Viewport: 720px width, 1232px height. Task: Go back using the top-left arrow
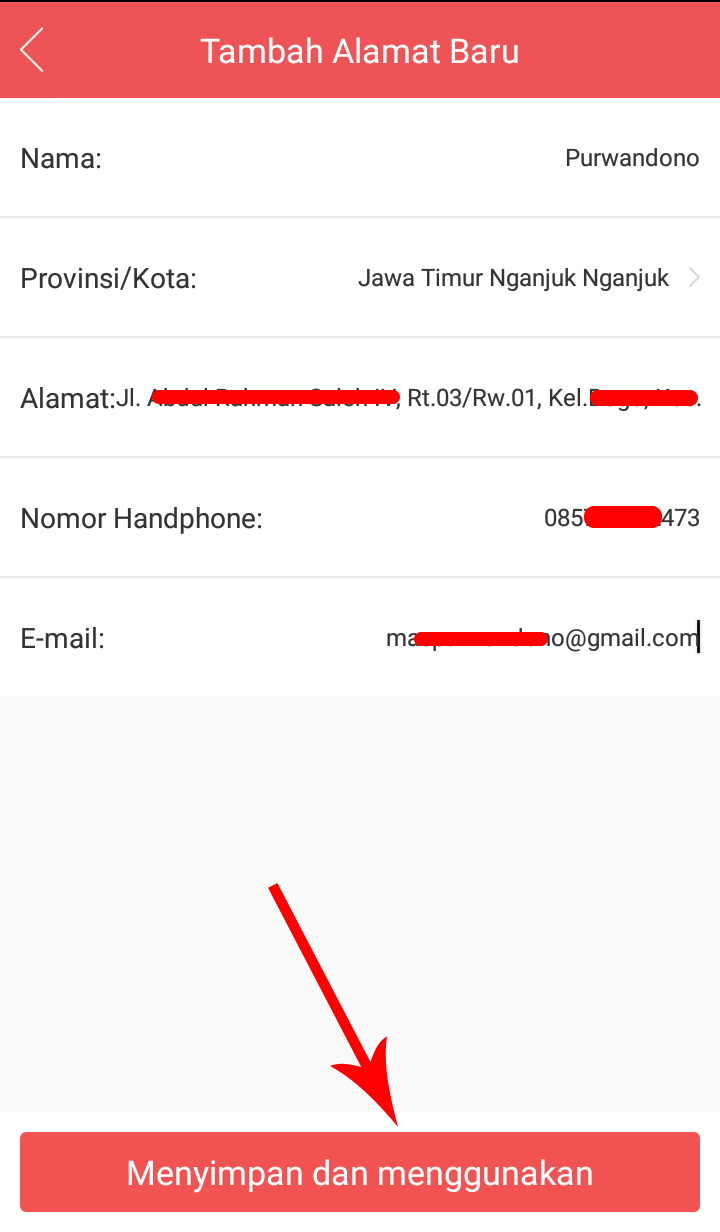coord(32,50)
